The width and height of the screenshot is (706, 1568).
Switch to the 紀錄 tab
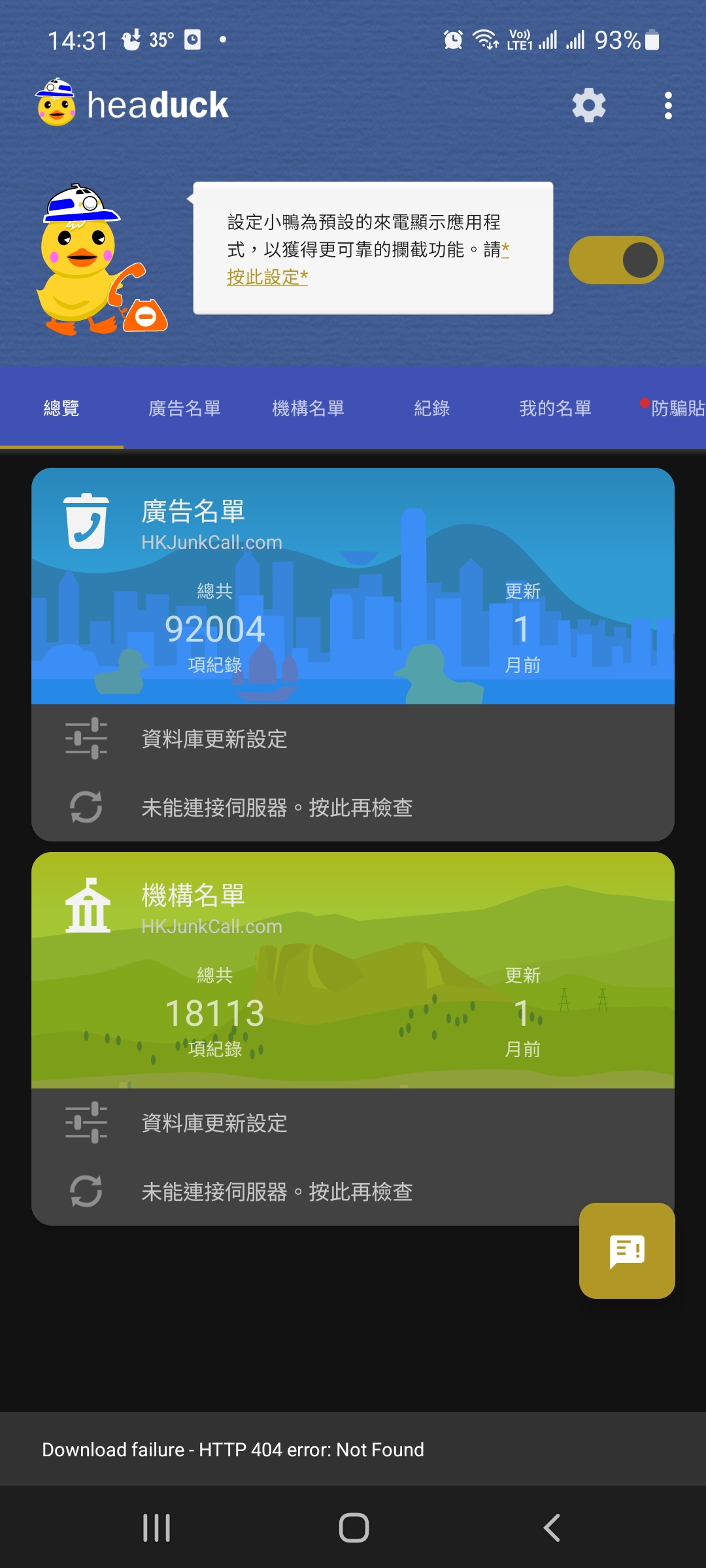pyautogui.click(x=431, y=408)
